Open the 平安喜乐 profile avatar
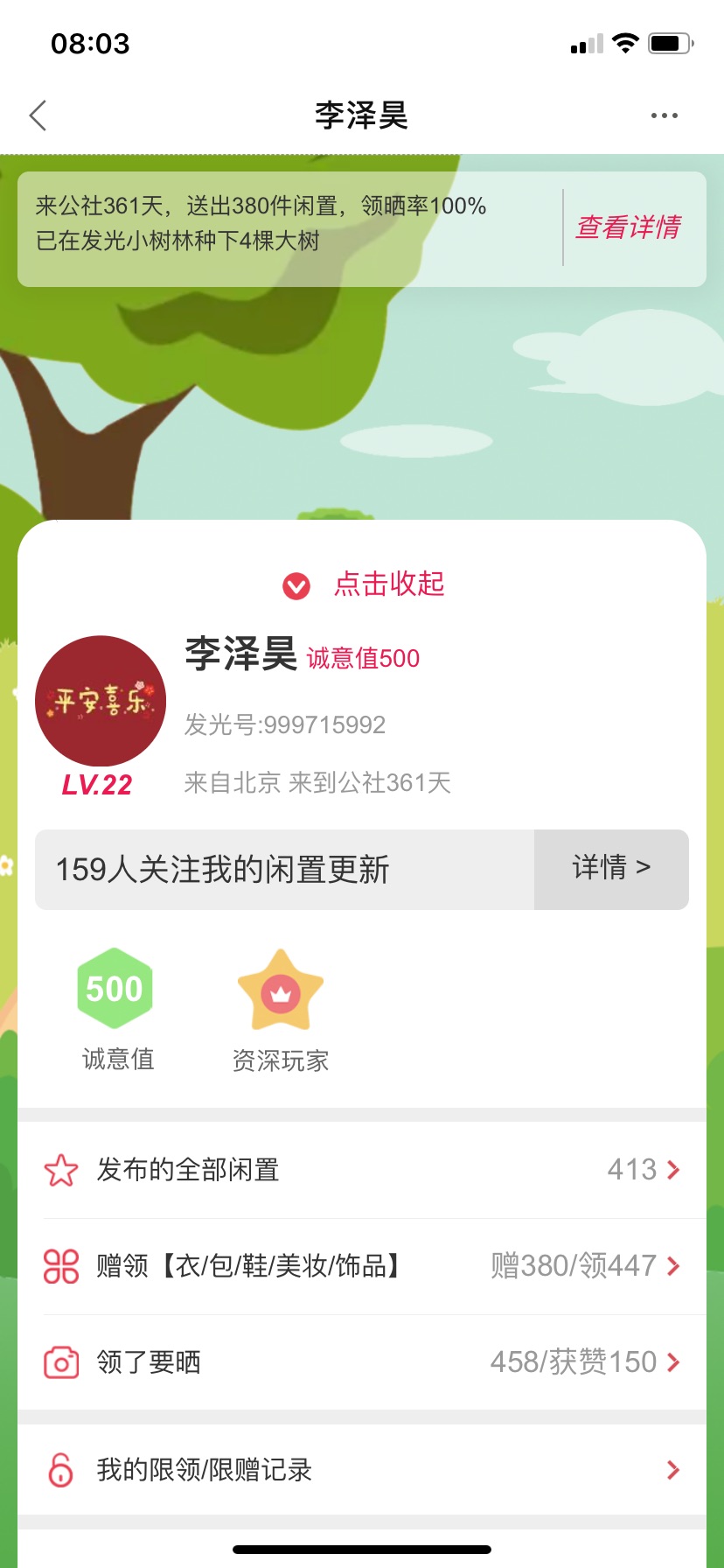This screenshot has height=1568, width=724. click(101, 701)
